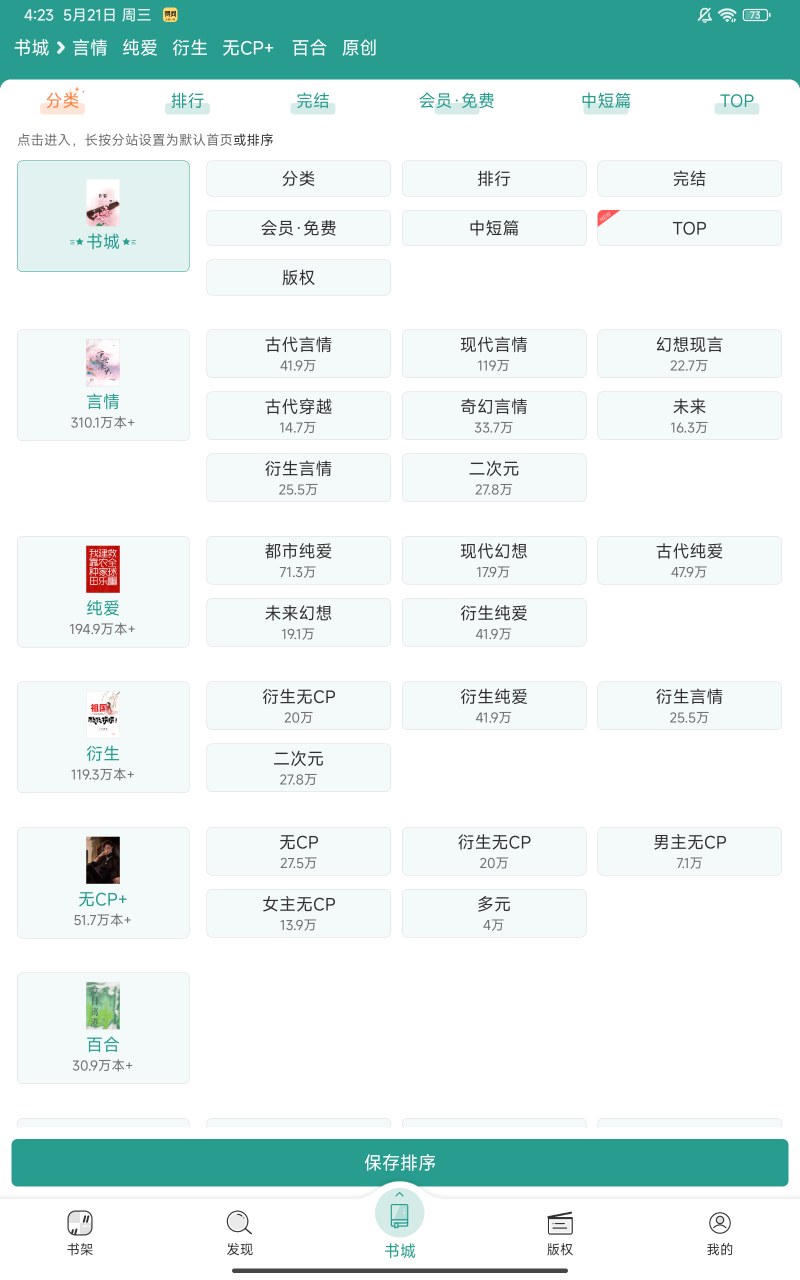
Task: Choose the 幻想现言 category
Action: [689, 354]
